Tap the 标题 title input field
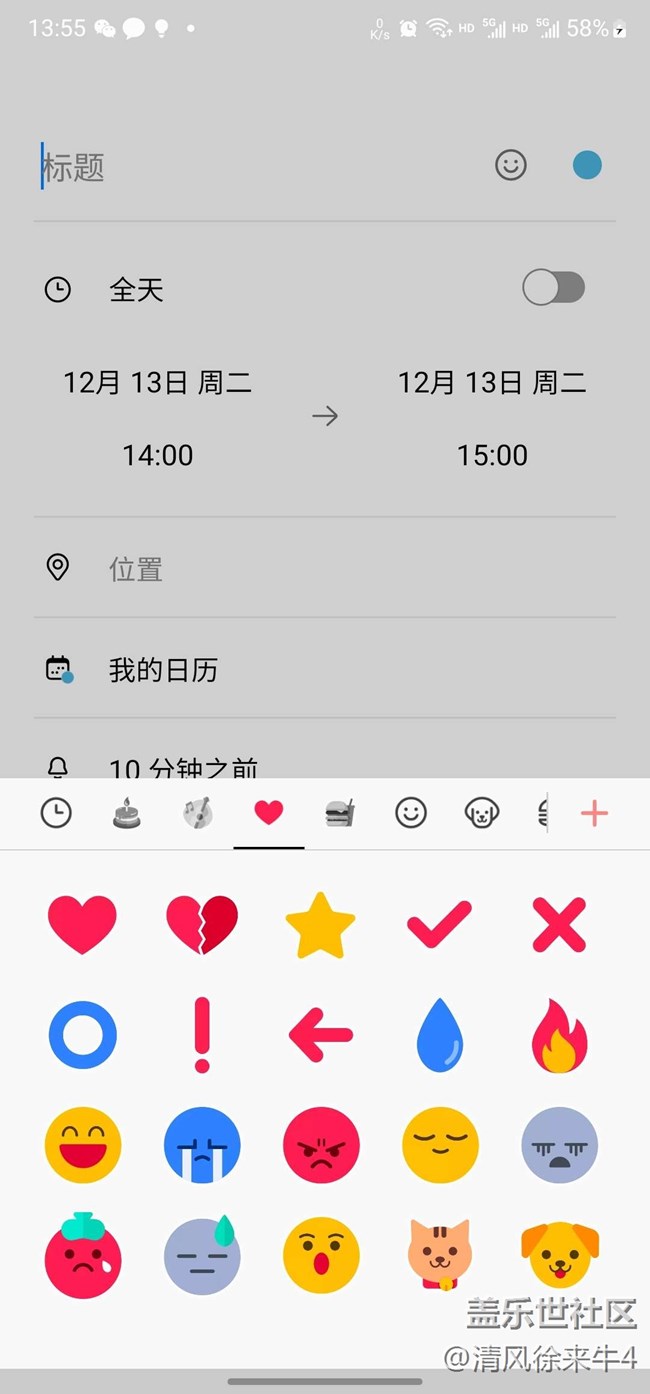Image resolution: width=650 pixels, height=1394 pixels. (x=250, y=167)
